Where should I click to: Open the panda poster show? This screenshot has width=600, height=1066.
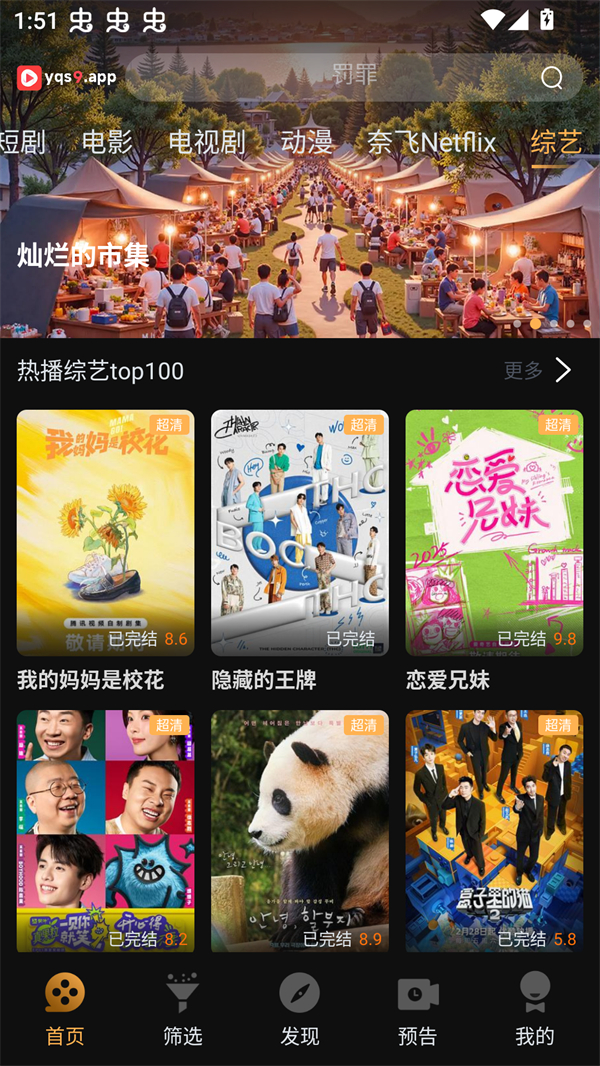point(300,830)
